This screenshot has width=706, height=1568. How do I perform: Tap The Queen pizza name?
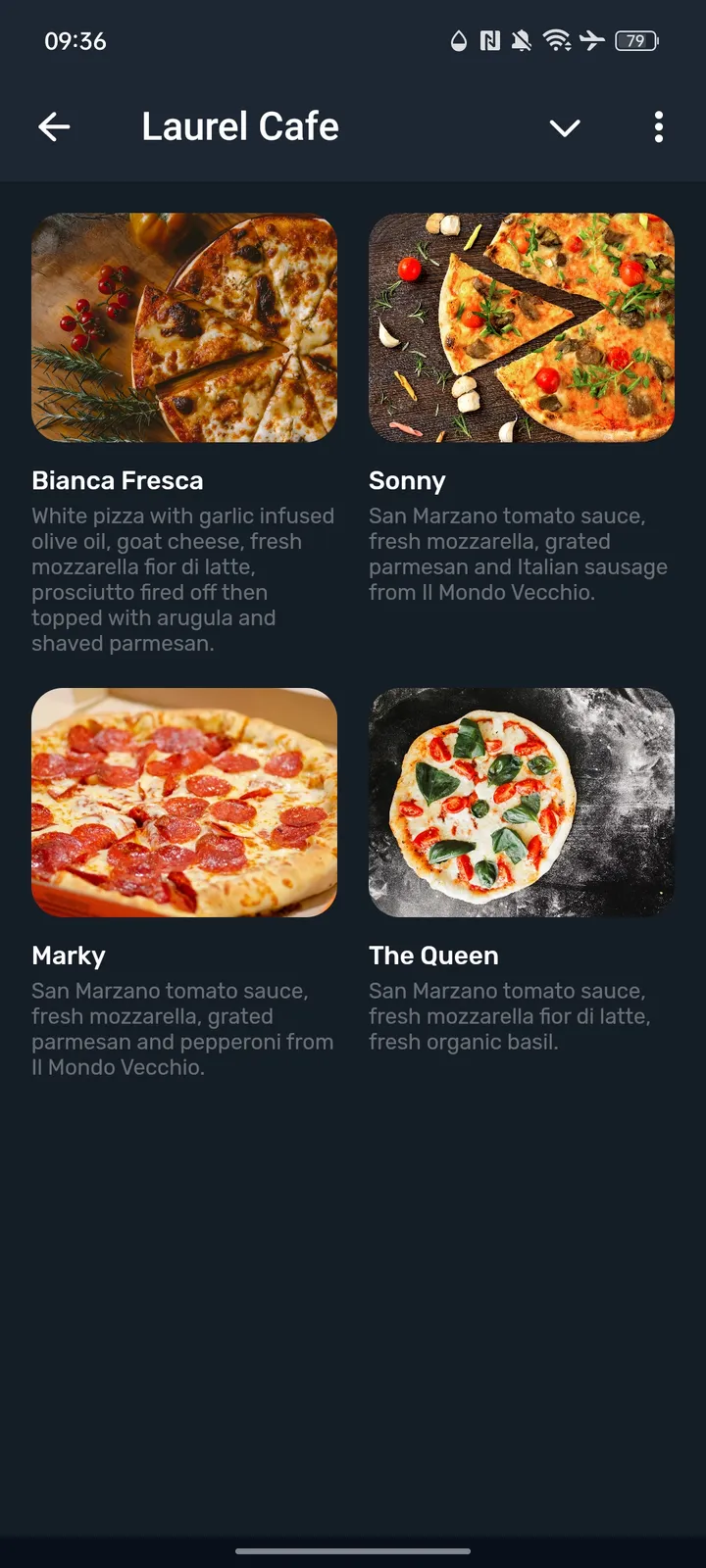click(432, 955)
